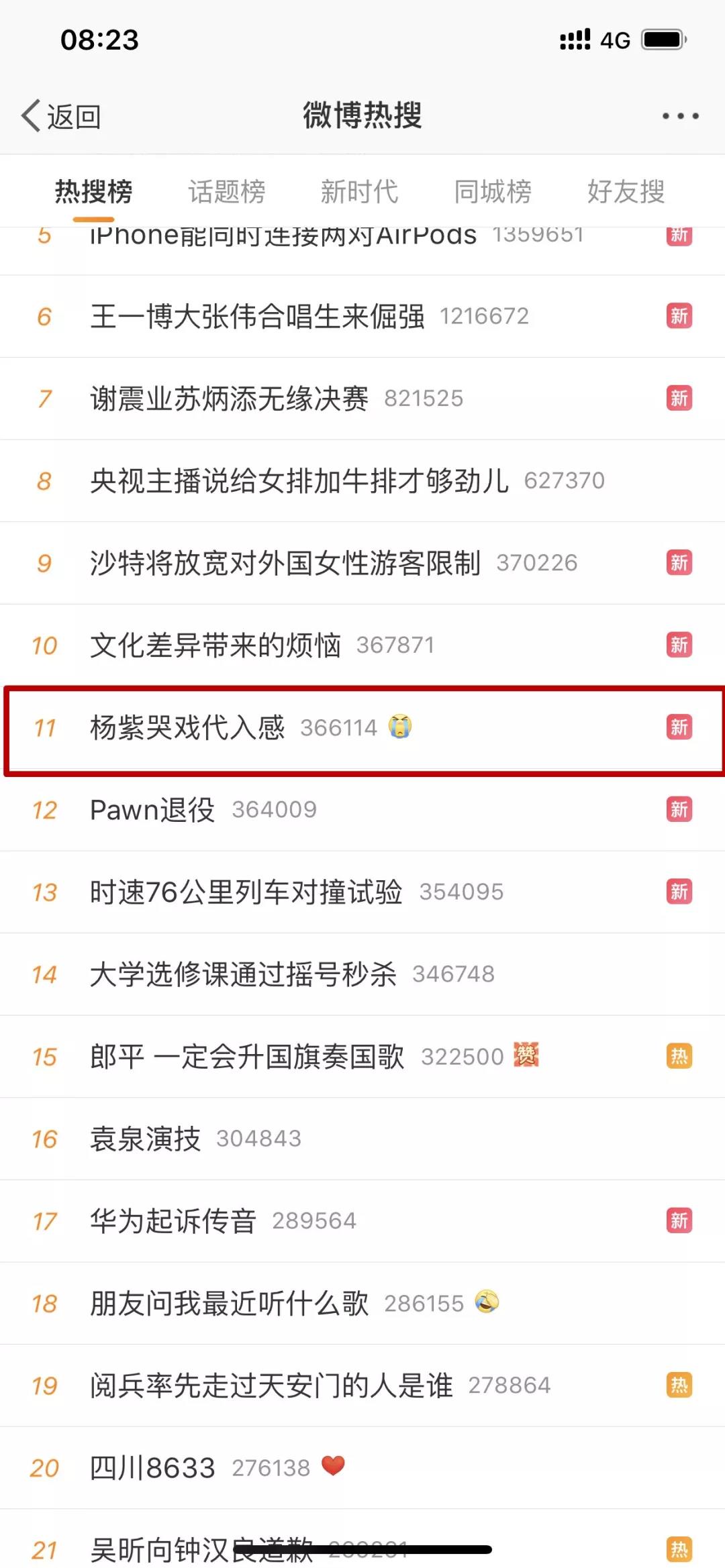Viewport: 725px width, 1568px height.
Task: Open the 四川8633 hot search
Action: coord(362,1468)
